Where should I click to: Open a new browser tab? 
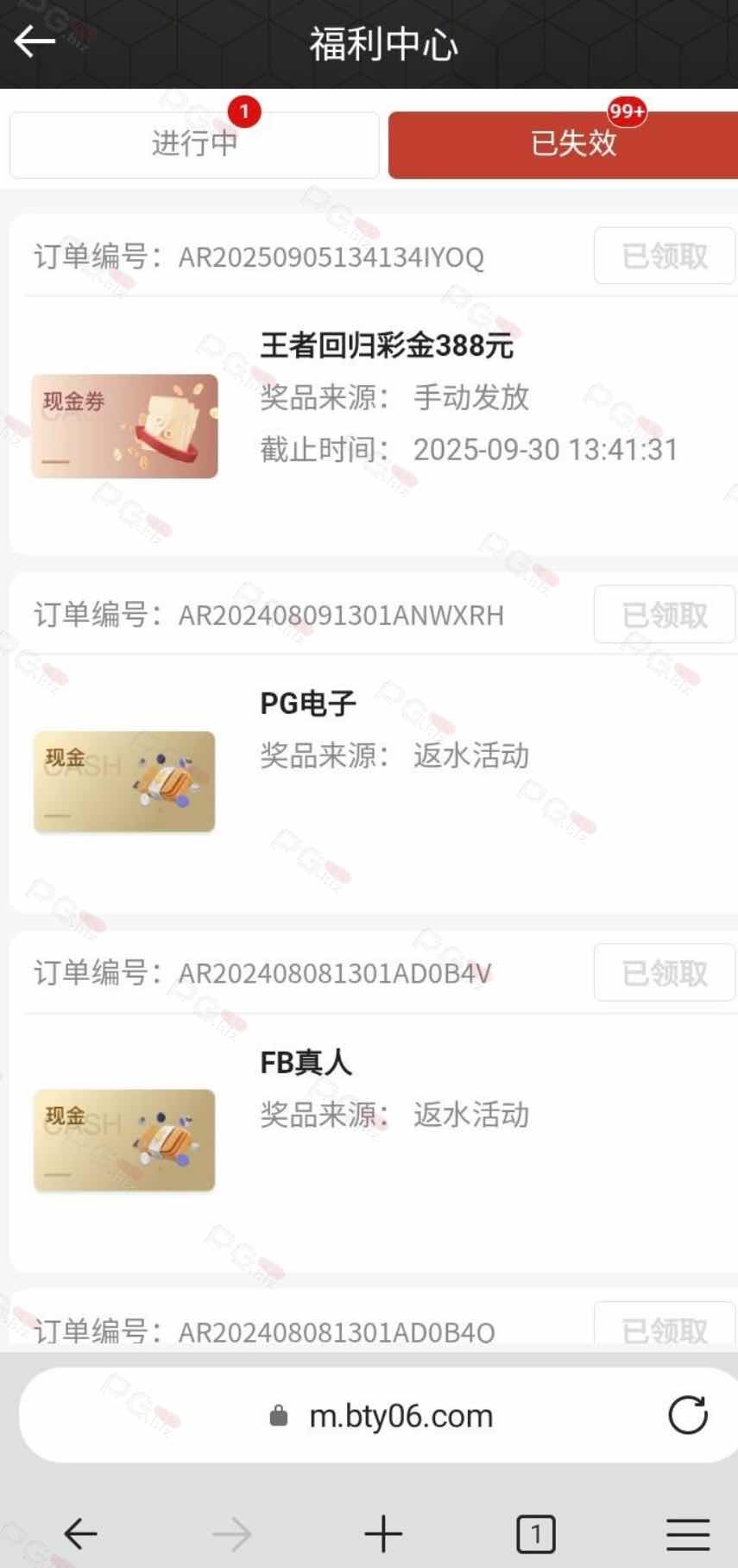pyautogui.click(x=383, y=1533)
